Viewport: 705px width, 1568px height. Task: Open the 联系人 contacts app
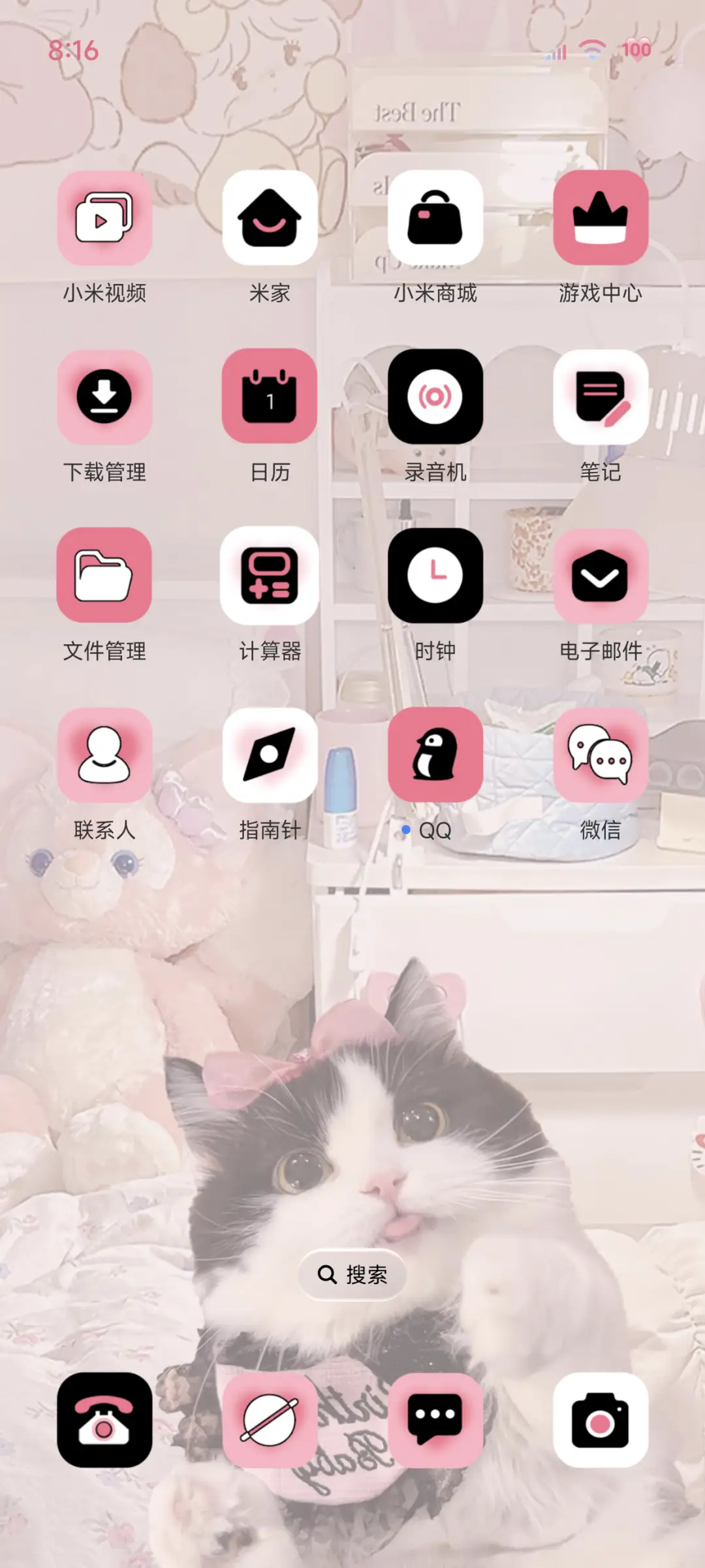pyautogui.click(x=104, y=754)
